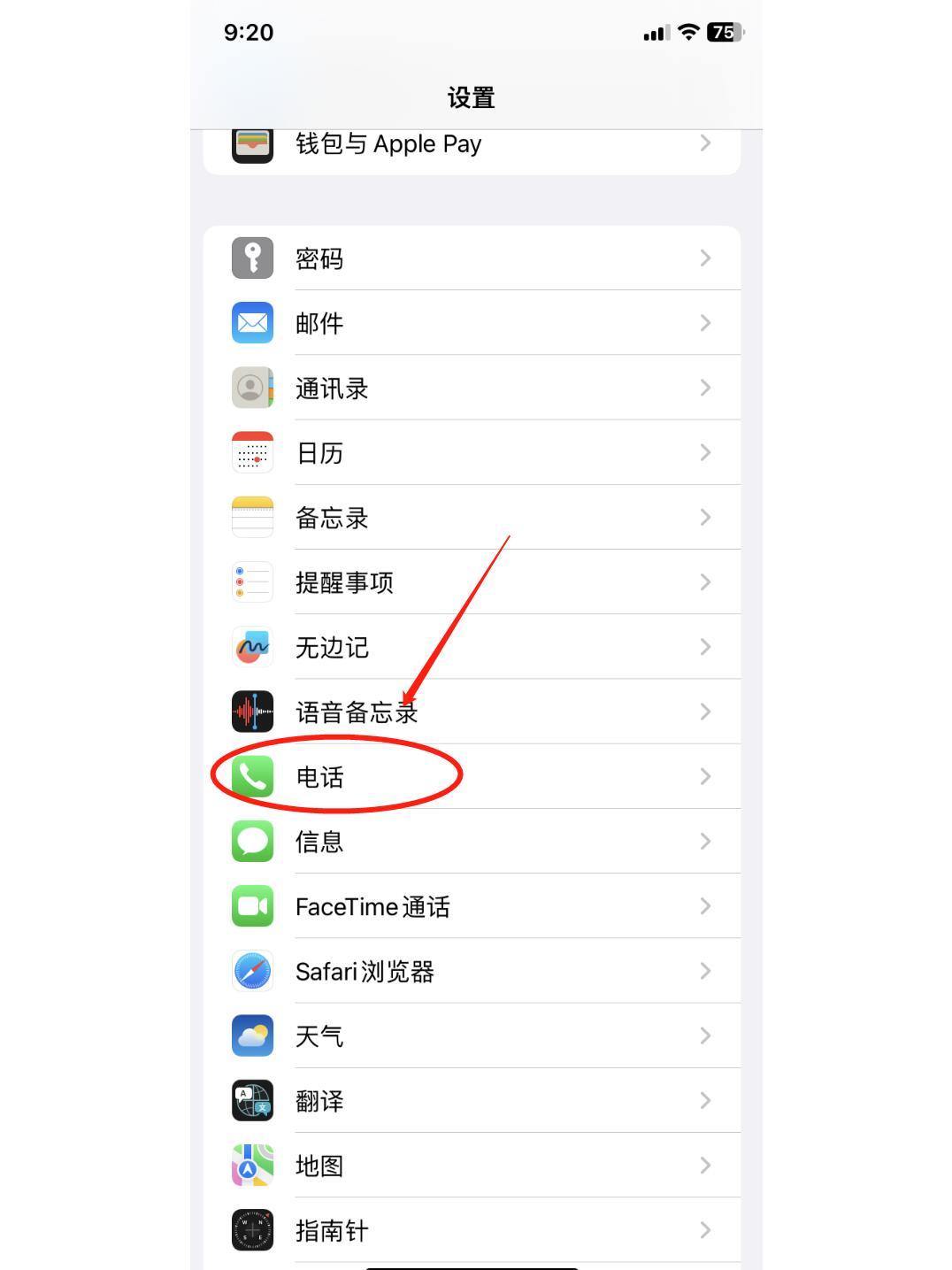Open 通讯录 settings

[471, 388]
